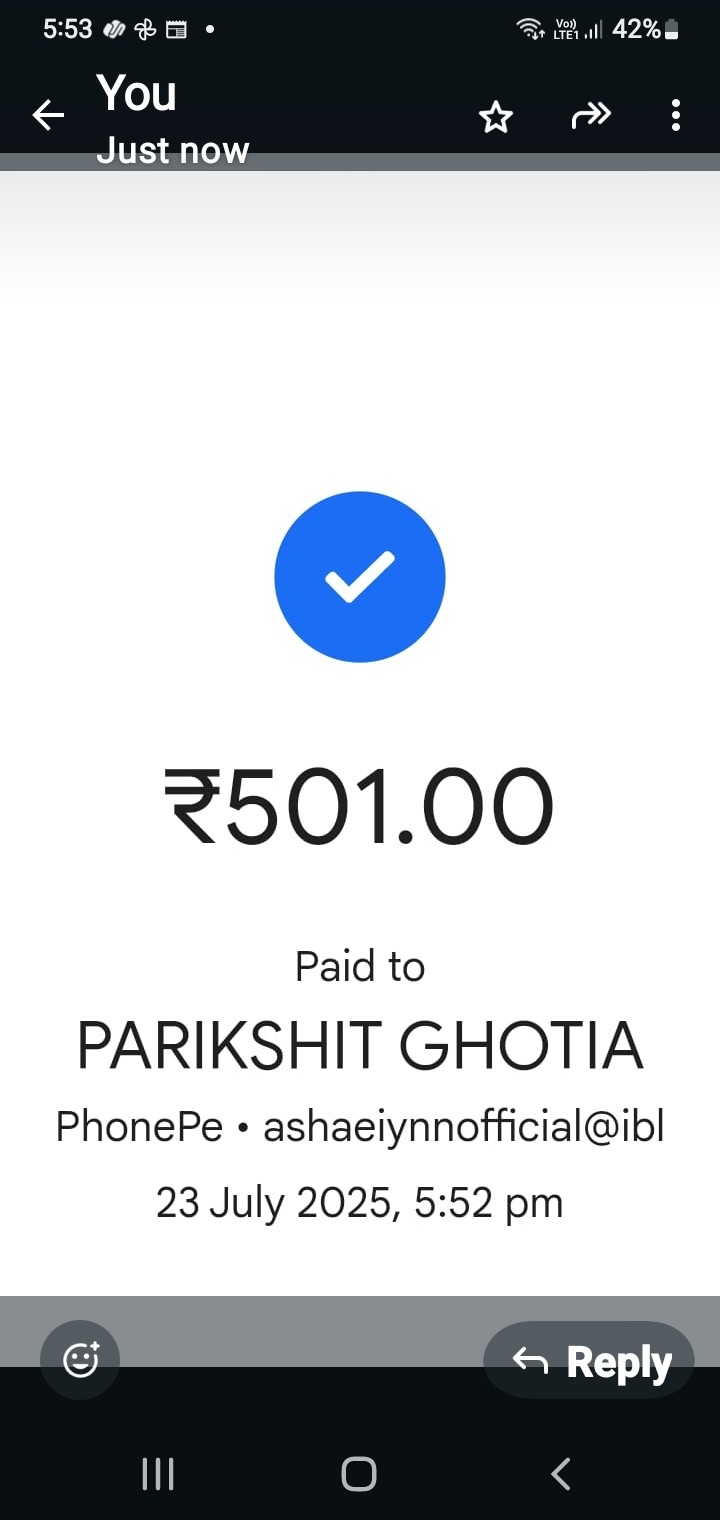720x1520 pixels.
Task: Add an emoji reaction to this image
Action: 80,1359
